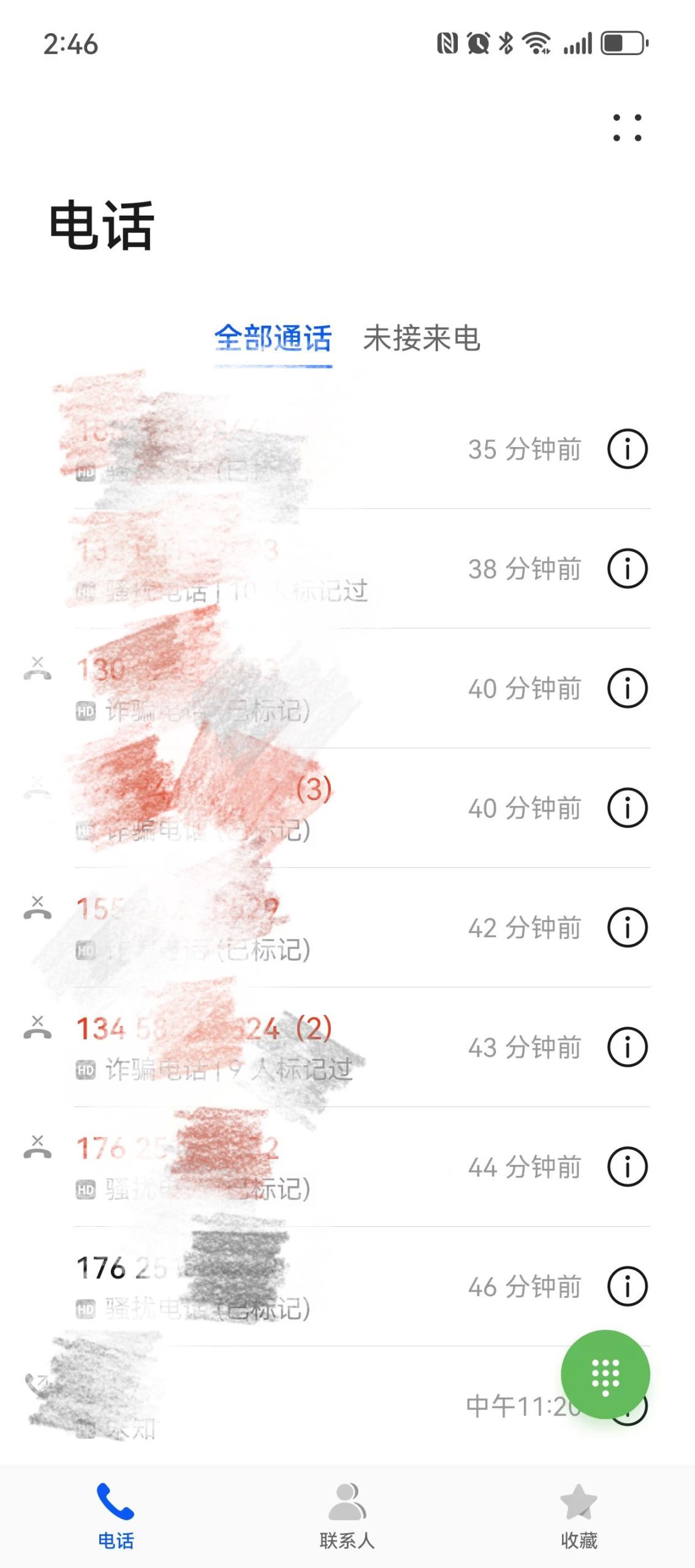The height and width of the screenshot is (1568, 695).
Task: Open the green dial pad button
Action: point(605,1375)
